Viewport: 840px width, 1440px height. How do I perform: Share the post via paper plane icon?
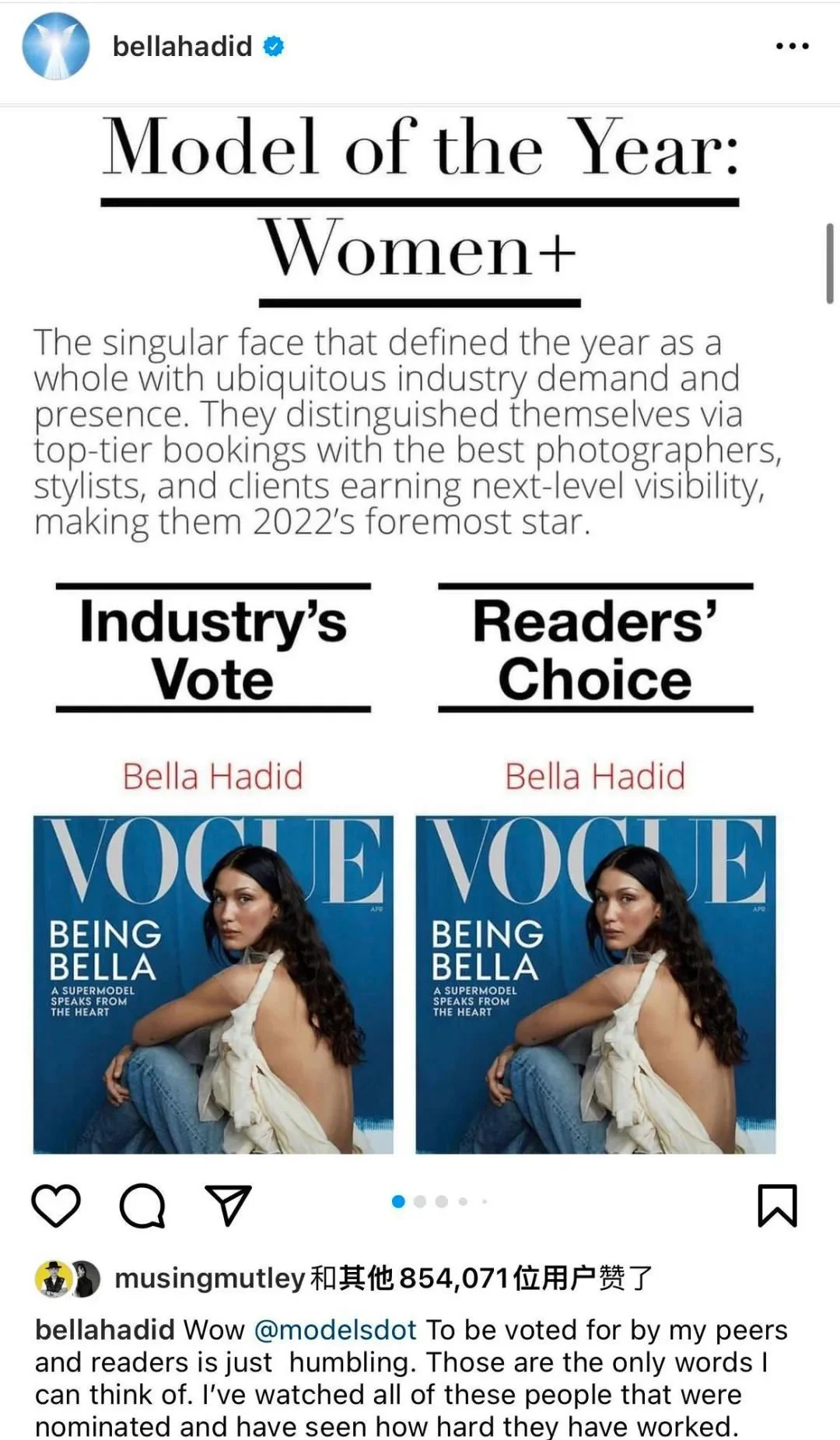[x=228, y=1206]
